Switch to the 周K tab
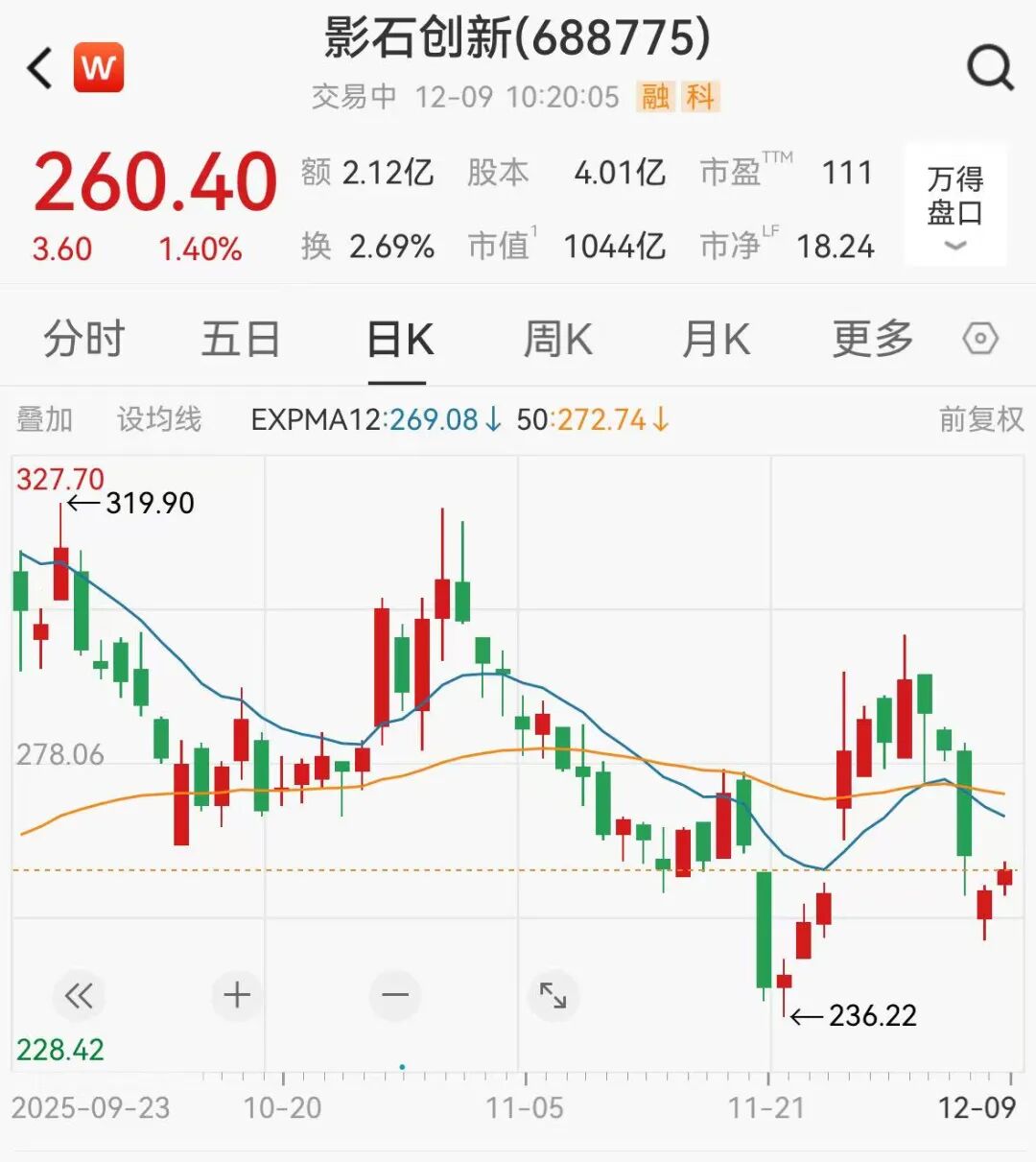The height and width of the screenshot is (1162, 1036). [557, 340]
